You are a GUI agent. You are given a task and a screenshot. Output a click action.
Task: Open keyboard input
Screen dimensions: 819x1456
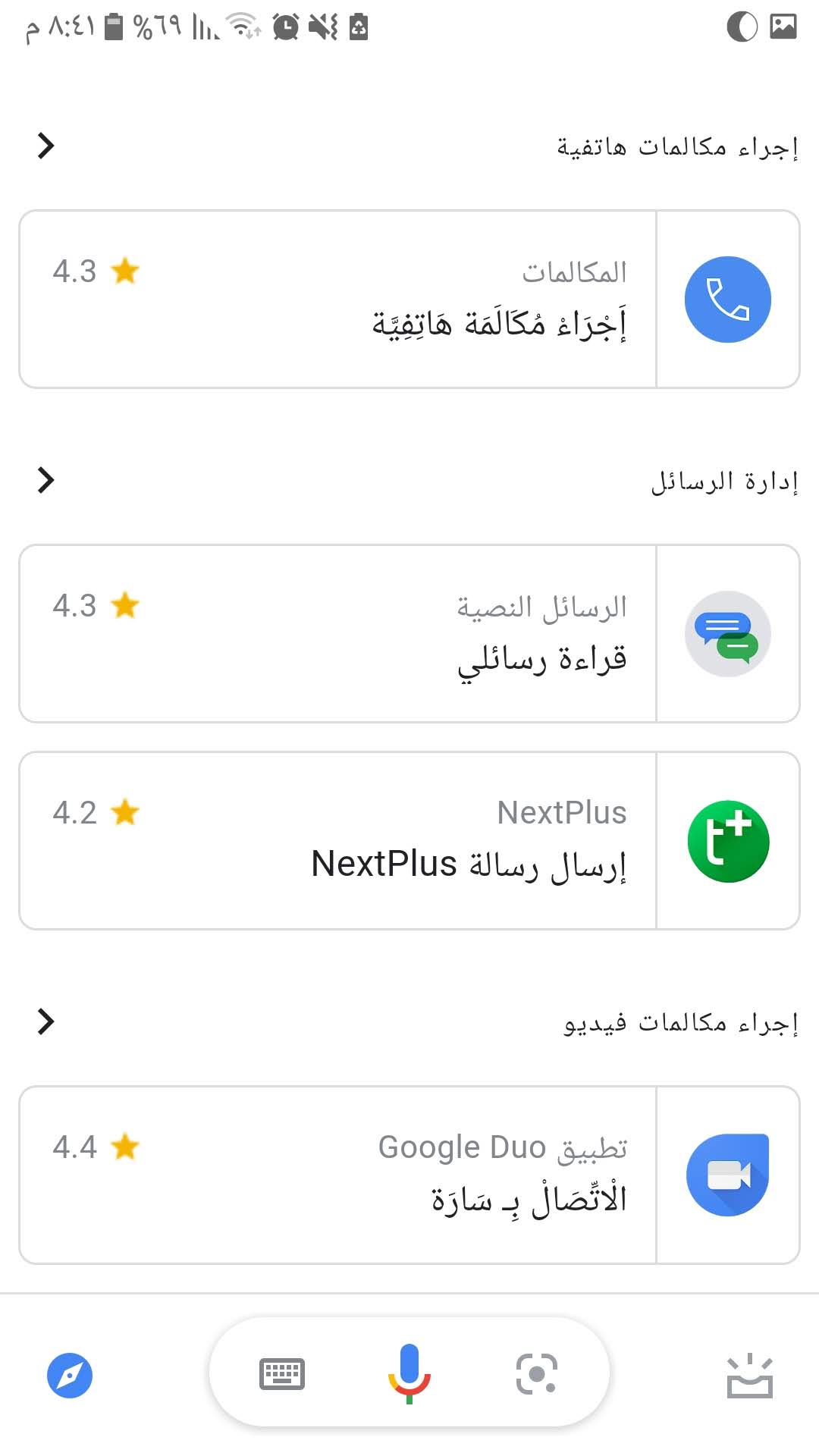click(x=282, y=1374)
